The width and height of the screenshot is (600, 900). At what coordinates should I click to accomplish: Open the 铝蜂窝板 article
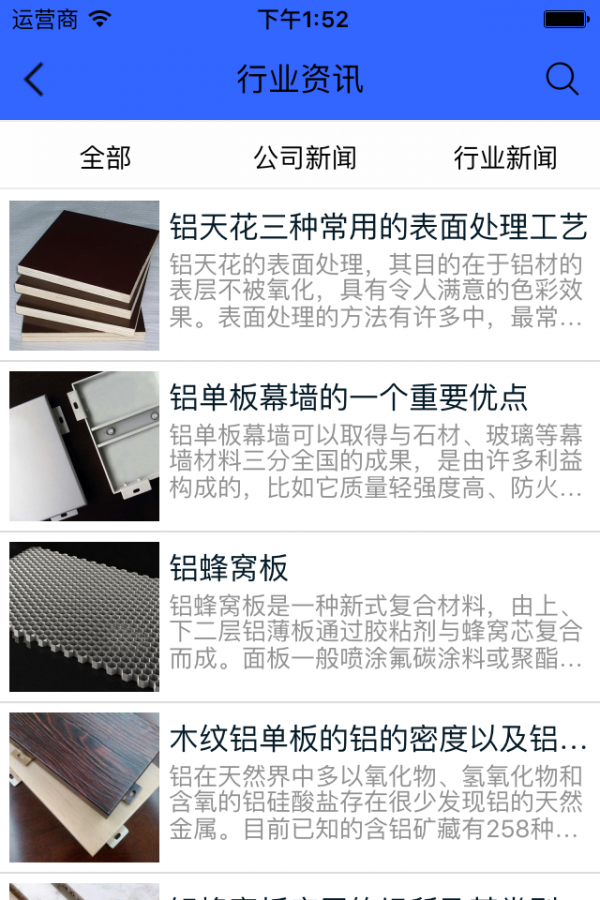[229, 568]
